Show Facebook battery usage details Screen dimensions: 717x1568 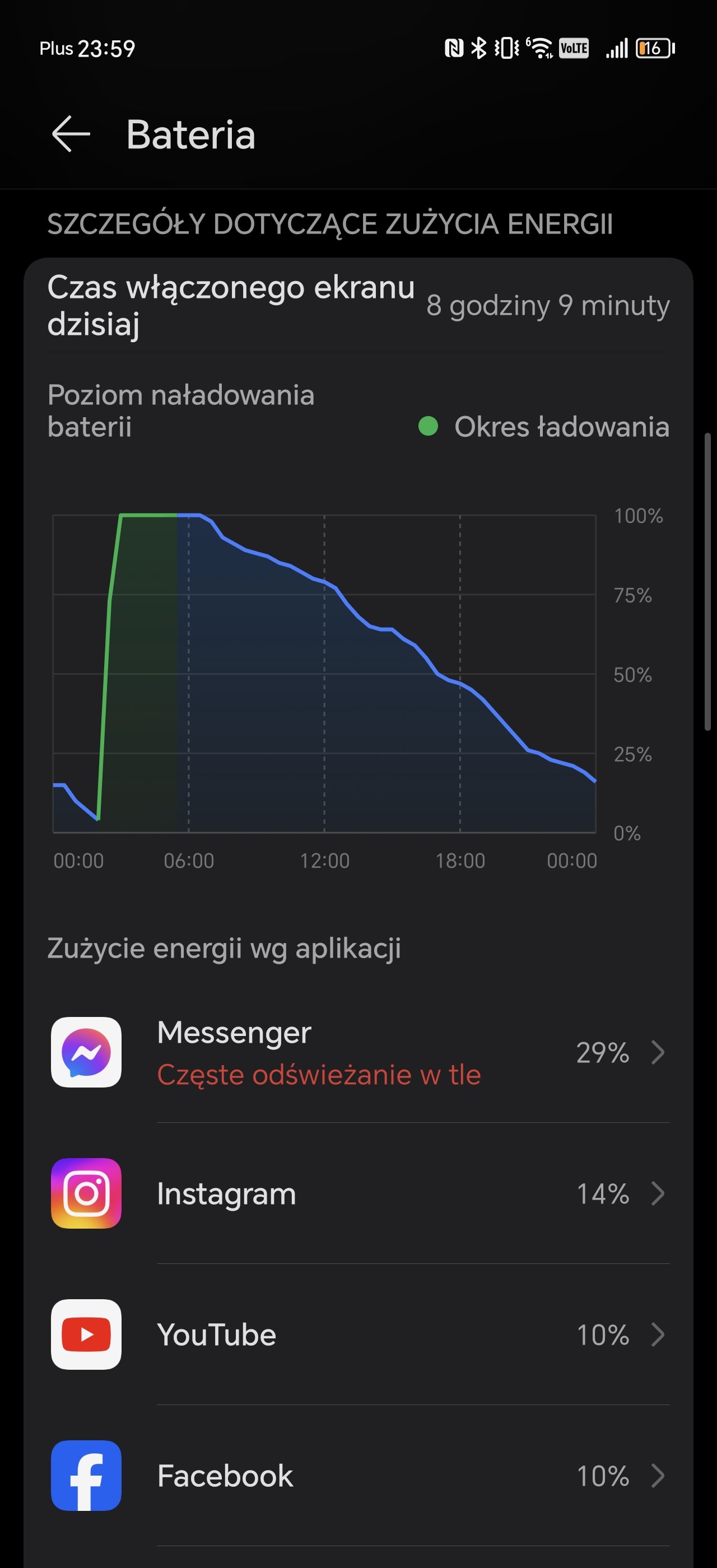358,1476
